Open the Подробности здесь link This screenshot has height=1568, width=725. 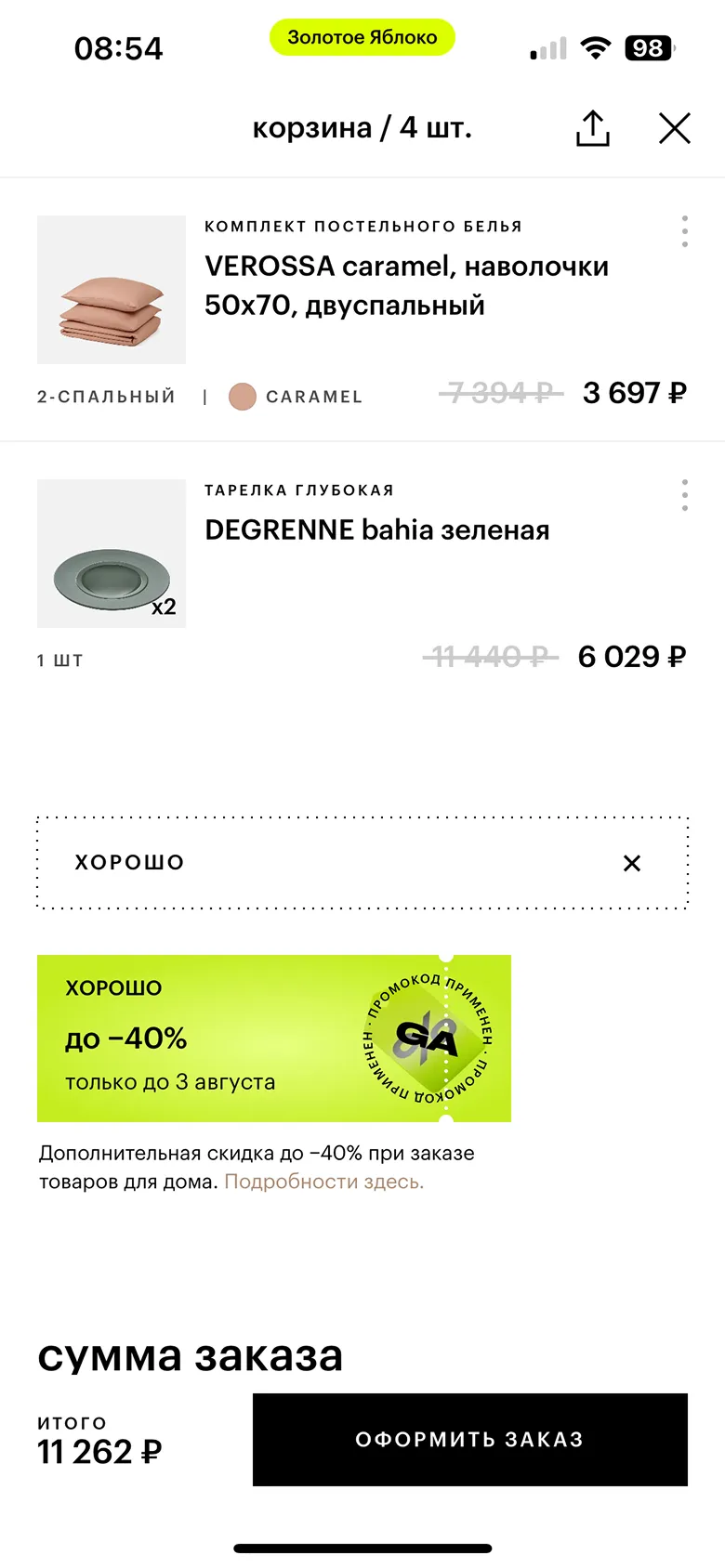click(323, 1182)
